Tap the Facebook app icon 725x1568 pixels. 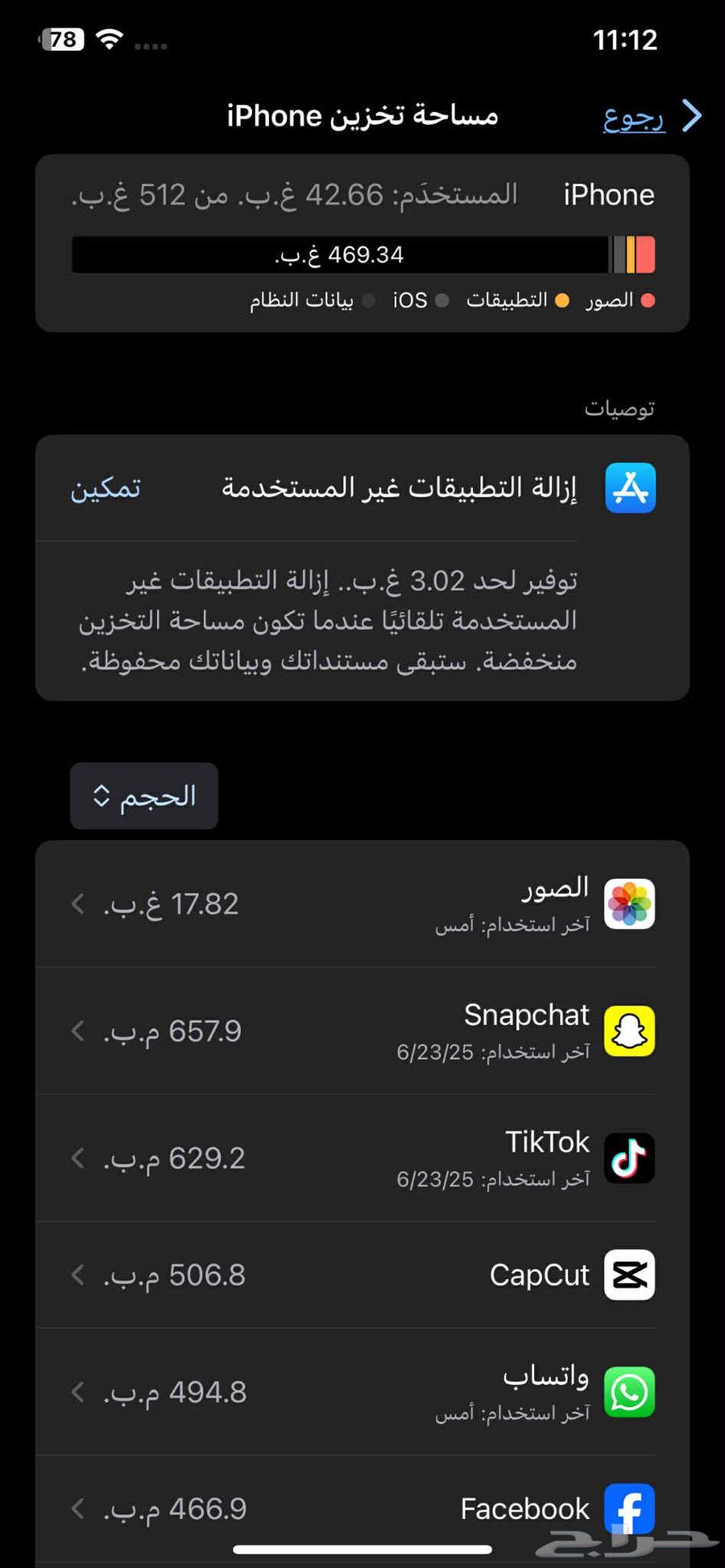point(629,1509)
